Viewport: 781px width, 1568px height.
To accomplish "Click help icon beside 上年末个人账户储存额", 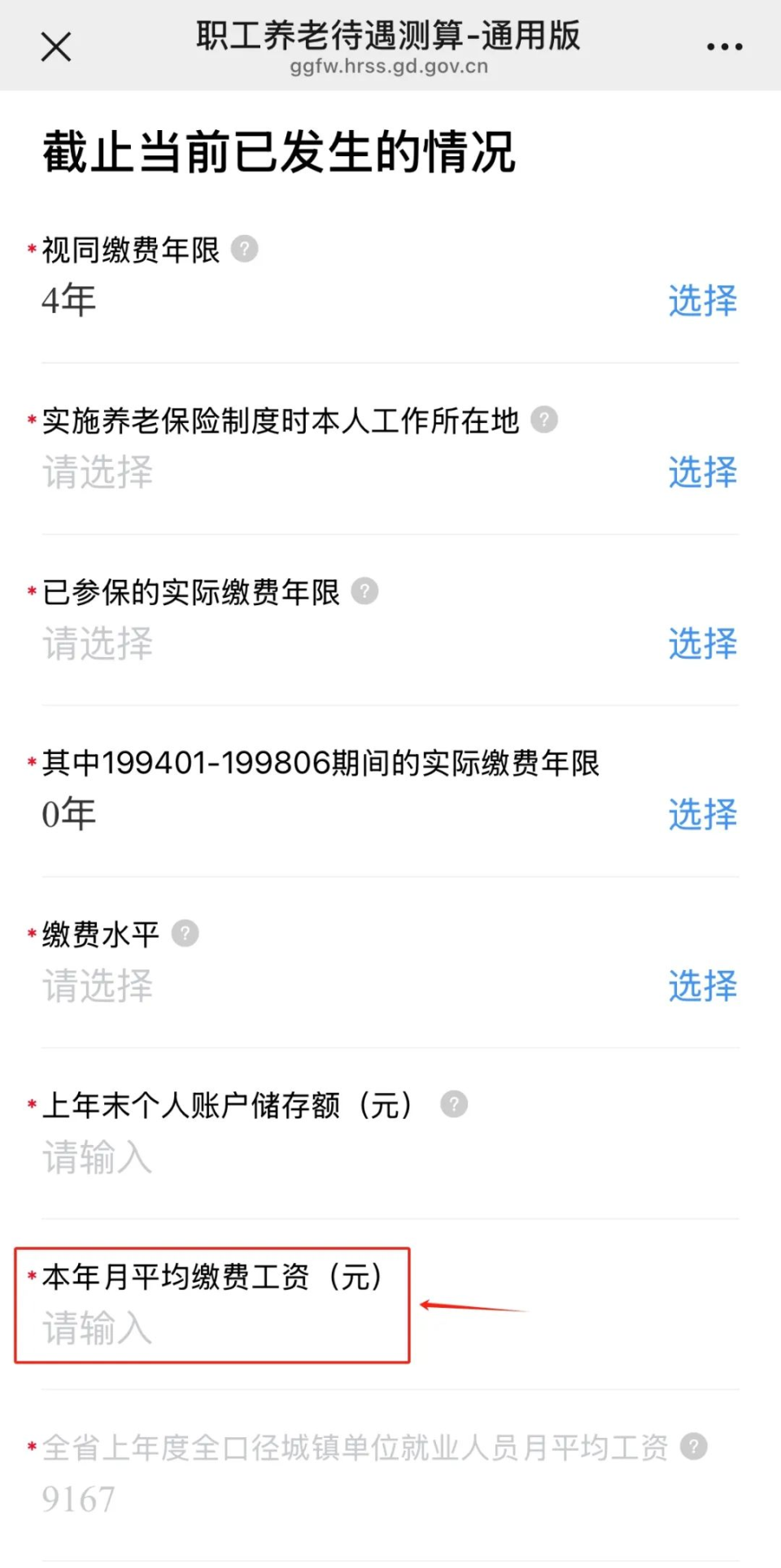I will (x=454, y=1104).
